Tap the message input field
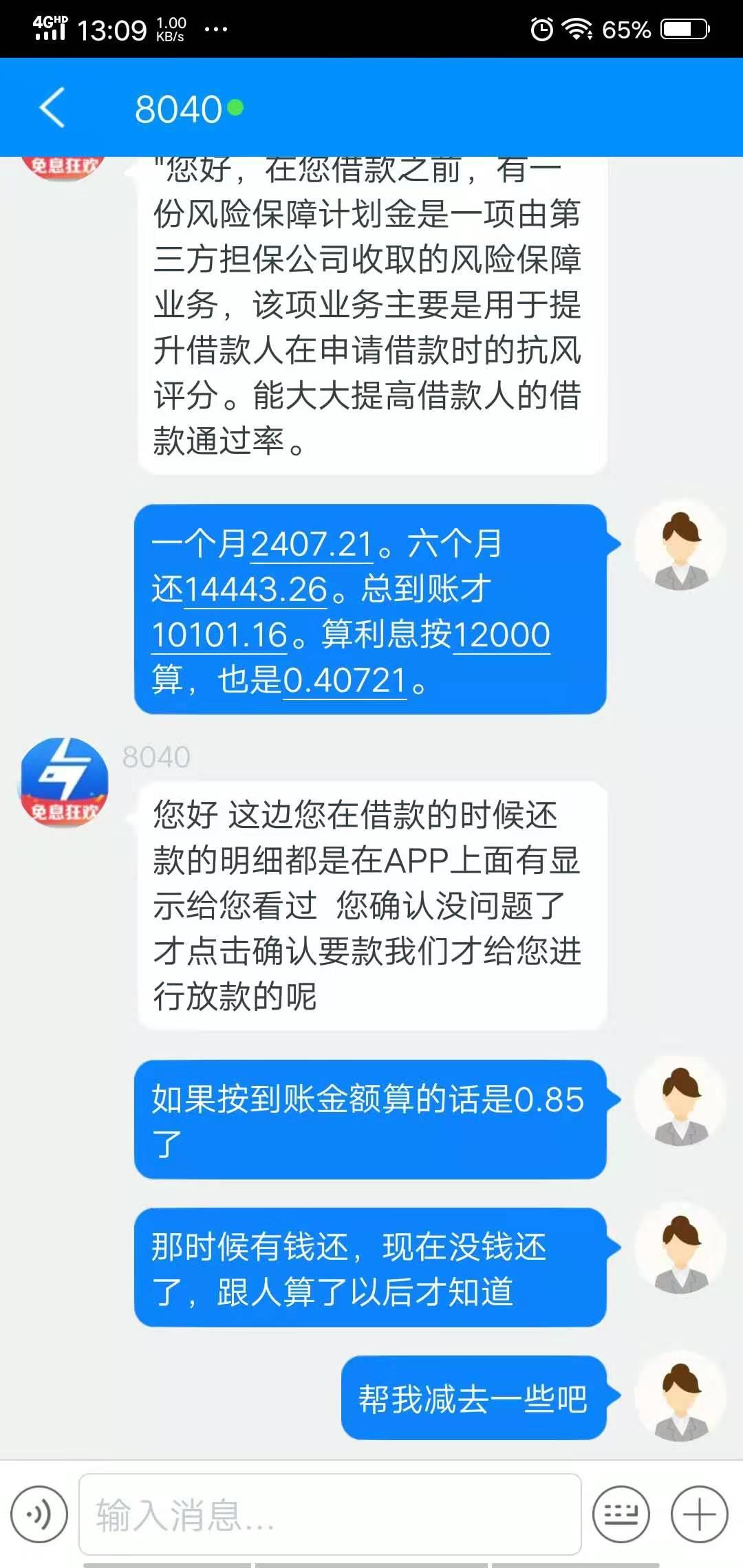This screenshot has width=743, height=1568. click(x=330, y=1514)
